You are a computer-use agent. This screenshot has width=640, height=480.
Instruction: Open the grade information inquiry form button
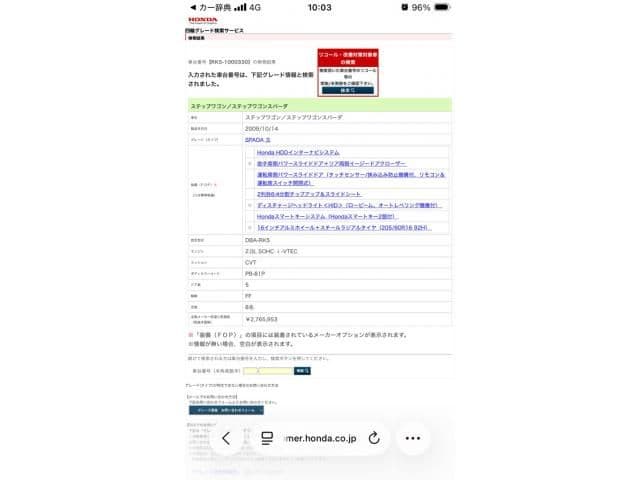tap(226, 409)
